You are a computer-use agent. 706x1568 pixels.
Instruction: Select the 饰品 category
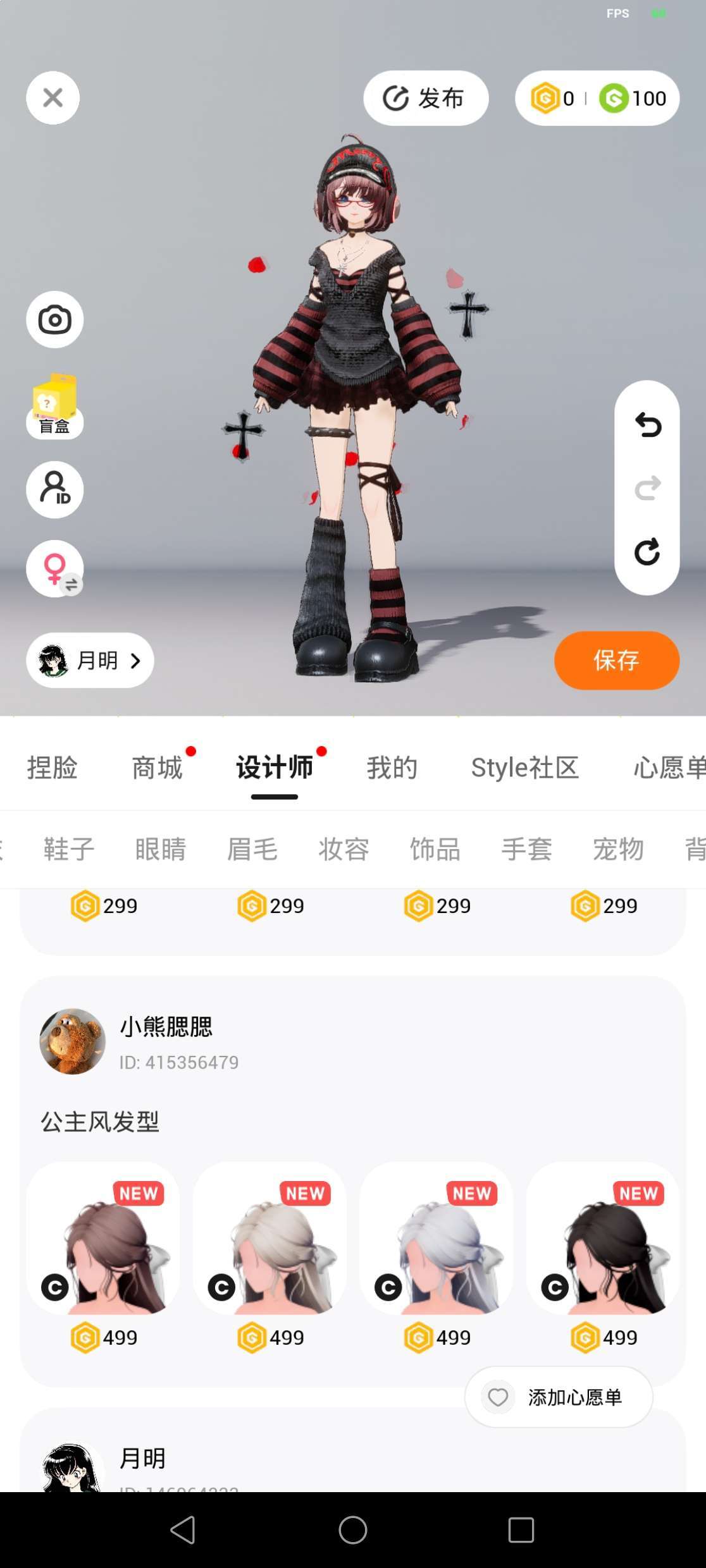point(435,848)
